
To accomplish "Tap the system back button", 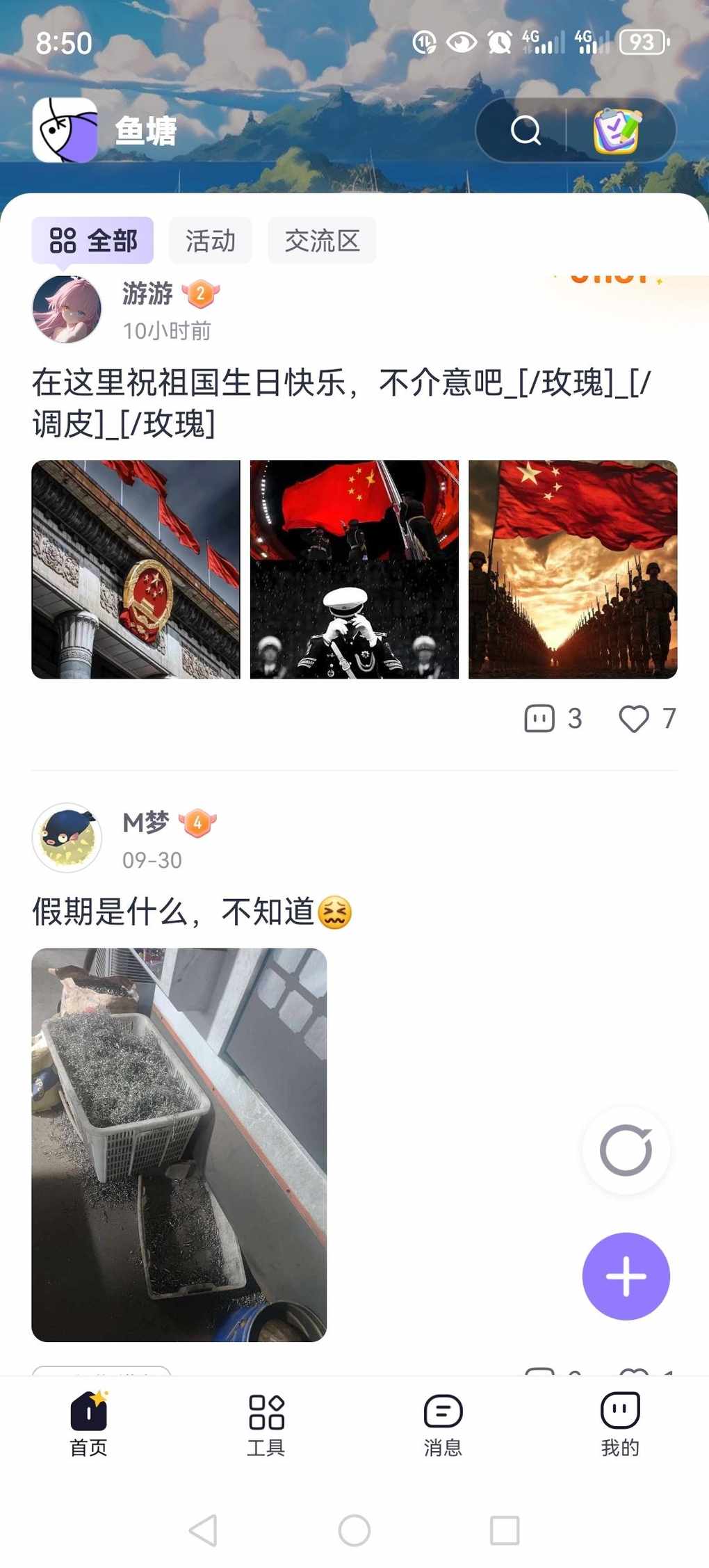I will [203, 1530].
